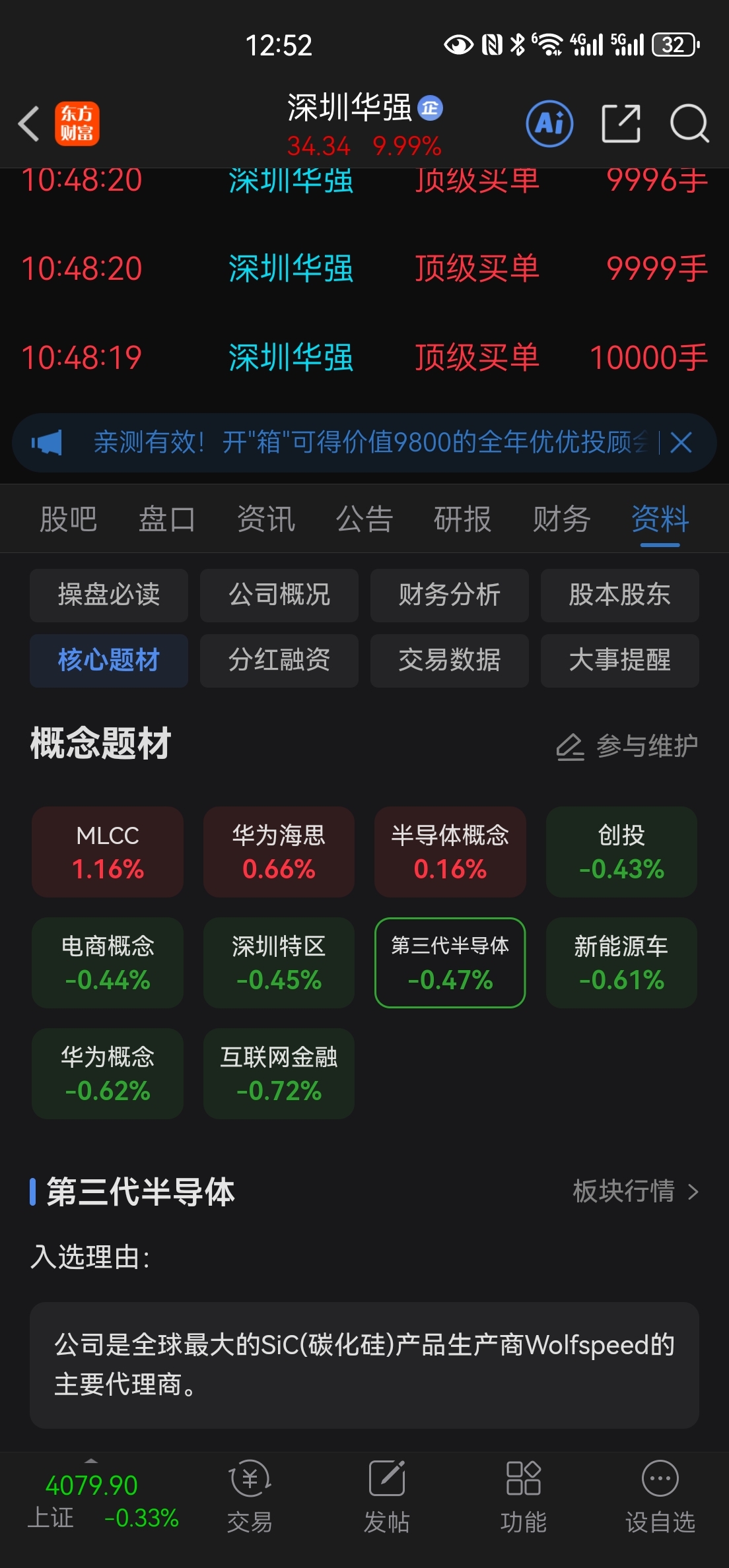Image resolution: width=729 pixels, height=1568 pixels.
Task: Select the 华为海思 concept chip
Action: (x=279, y=851)
